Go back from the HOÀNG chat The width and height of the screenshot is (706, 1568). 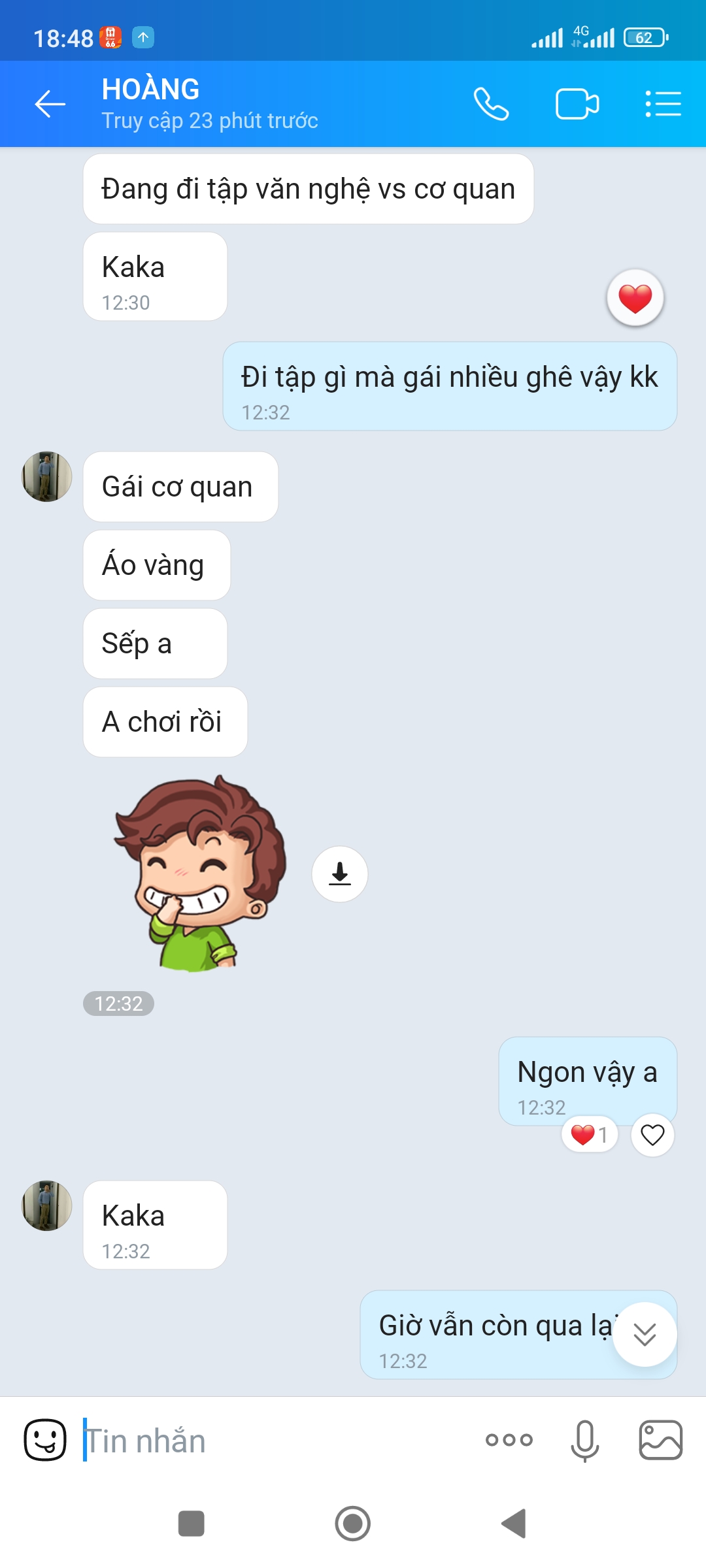(x=50, y=104)
